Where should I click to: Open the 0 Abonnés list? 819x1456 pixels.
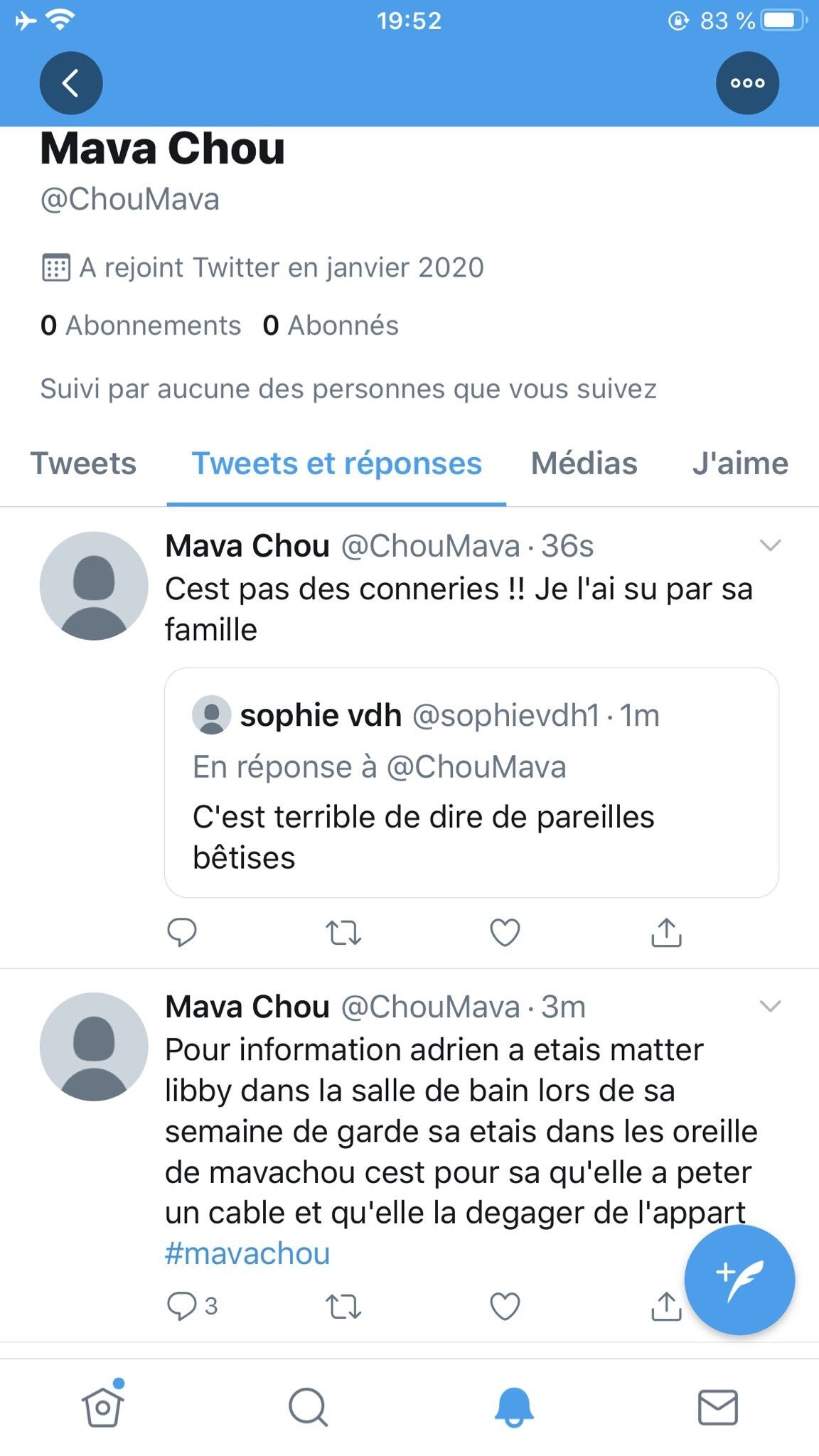click(x=331, y=326)
